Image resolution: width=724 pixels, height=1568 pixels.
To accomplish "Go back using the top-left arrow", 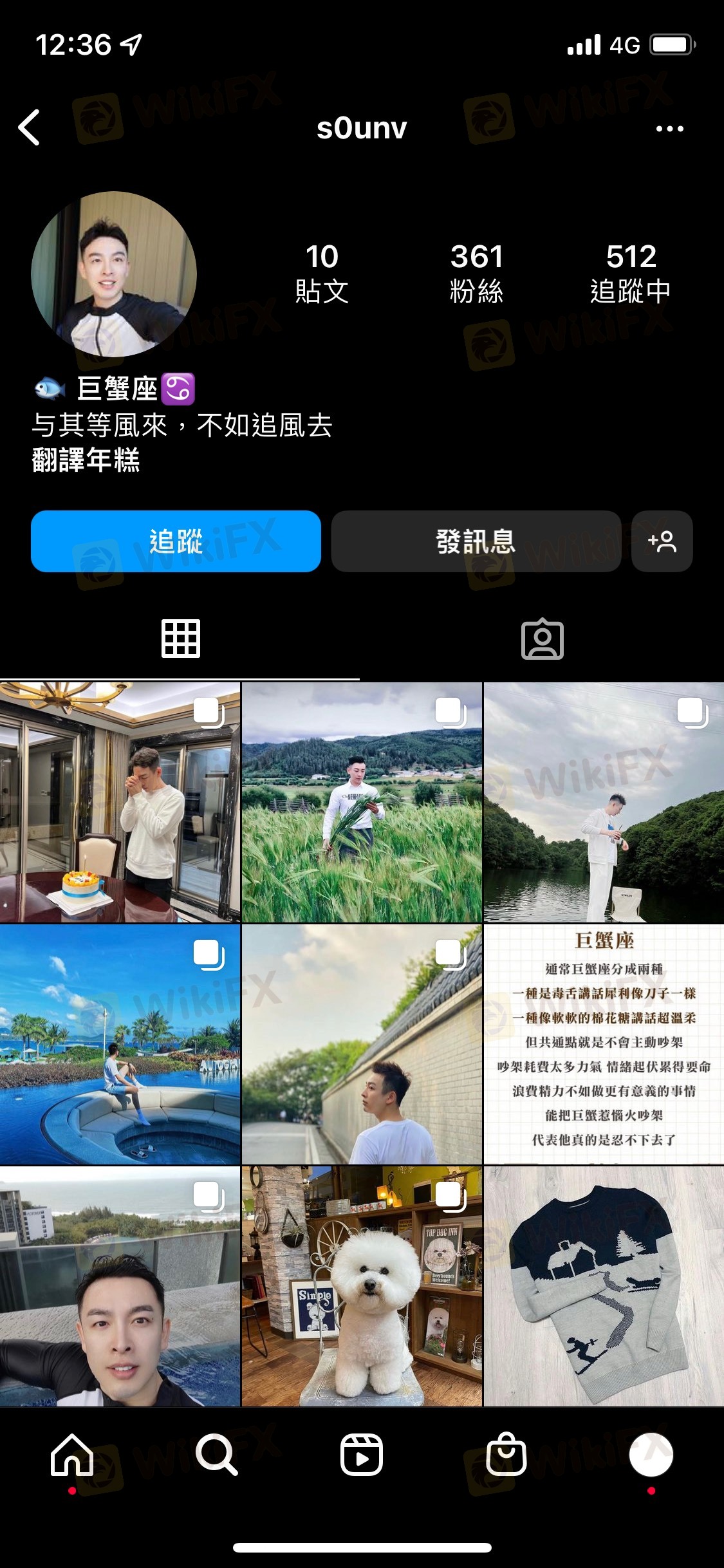I will pos(30,127).
